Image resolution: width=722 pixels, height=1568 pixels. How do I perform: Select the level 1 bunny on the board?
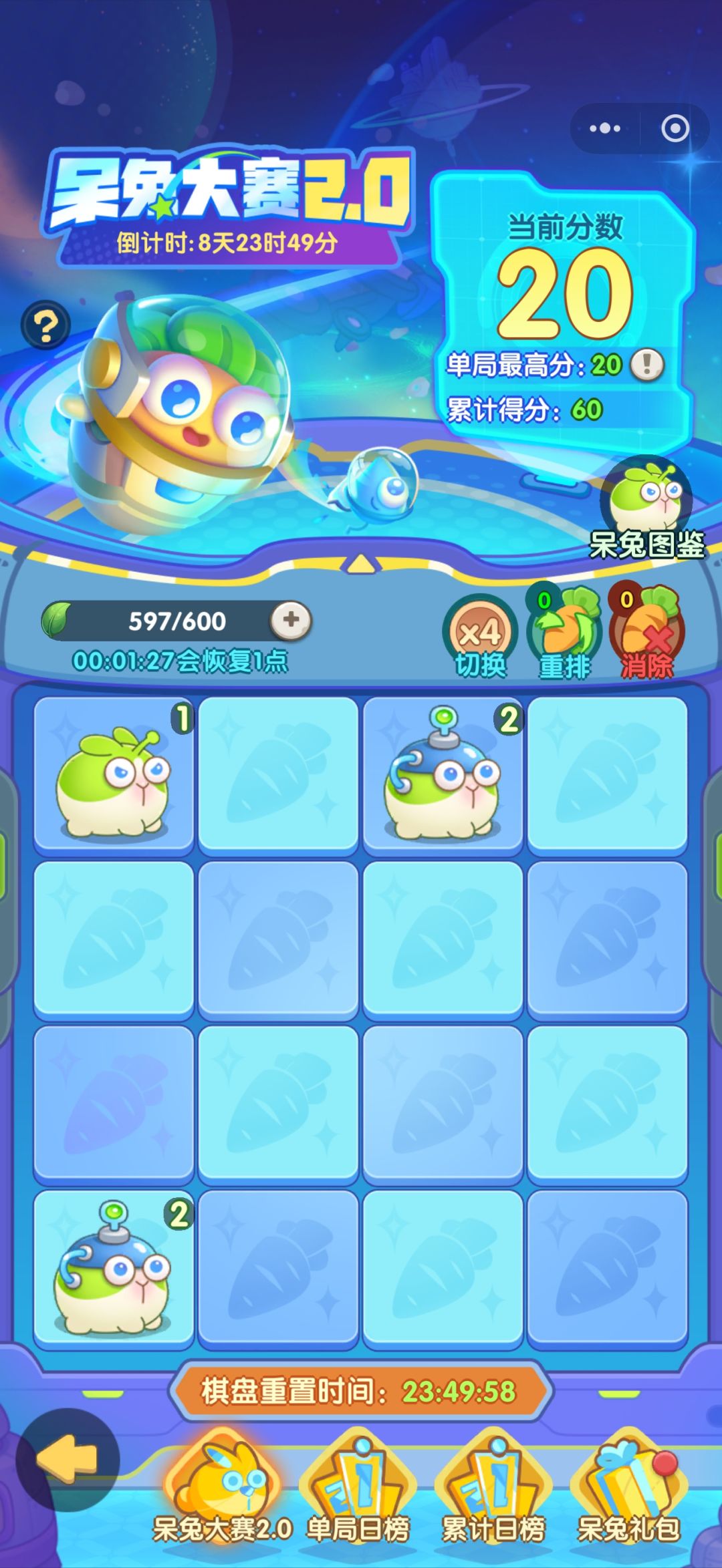click(x=112, y=775)
